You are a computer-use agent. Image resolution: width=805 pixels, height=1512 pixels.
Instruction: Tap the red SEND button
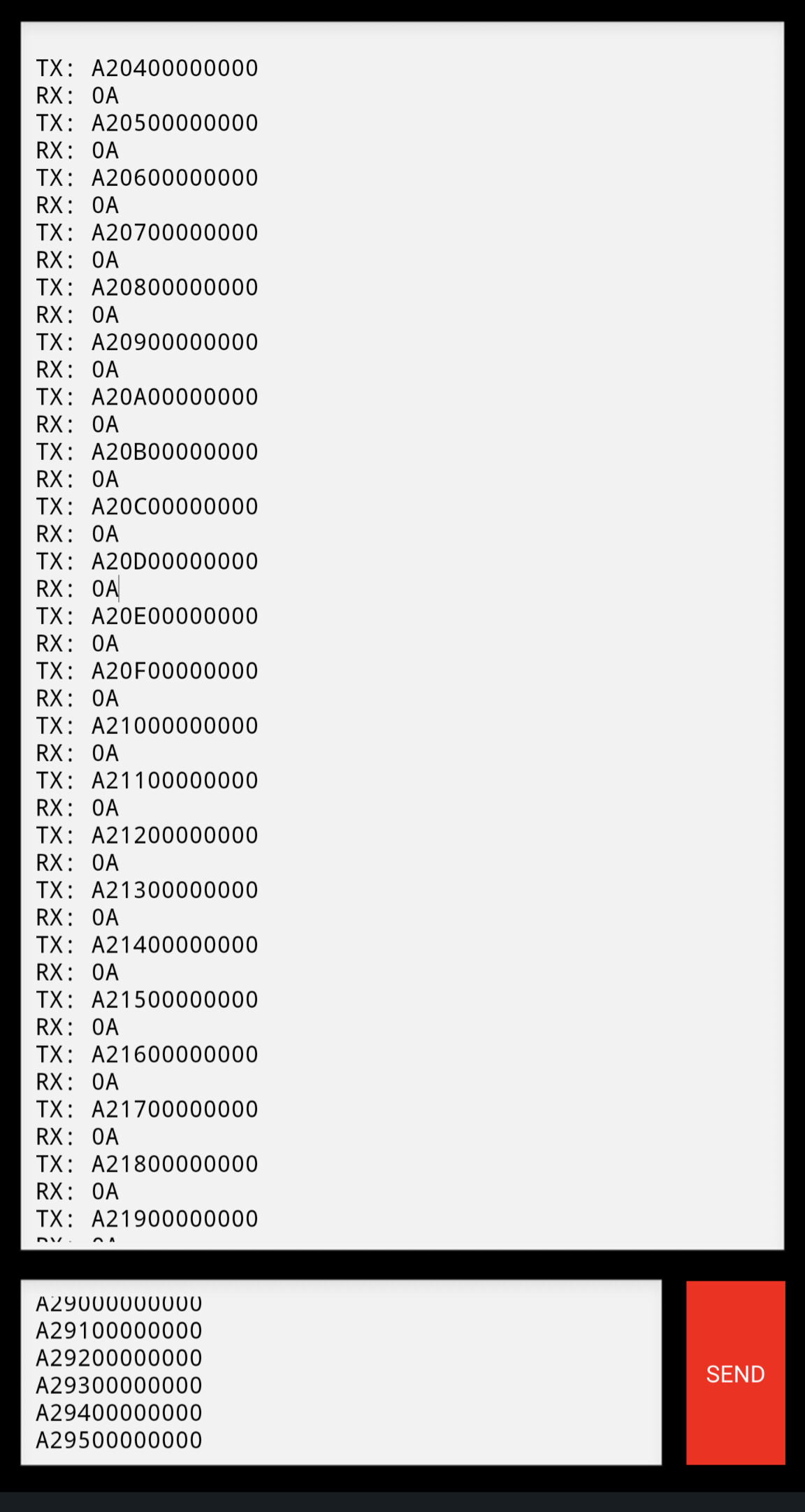pyautogui.click(x=735, y=1373)
